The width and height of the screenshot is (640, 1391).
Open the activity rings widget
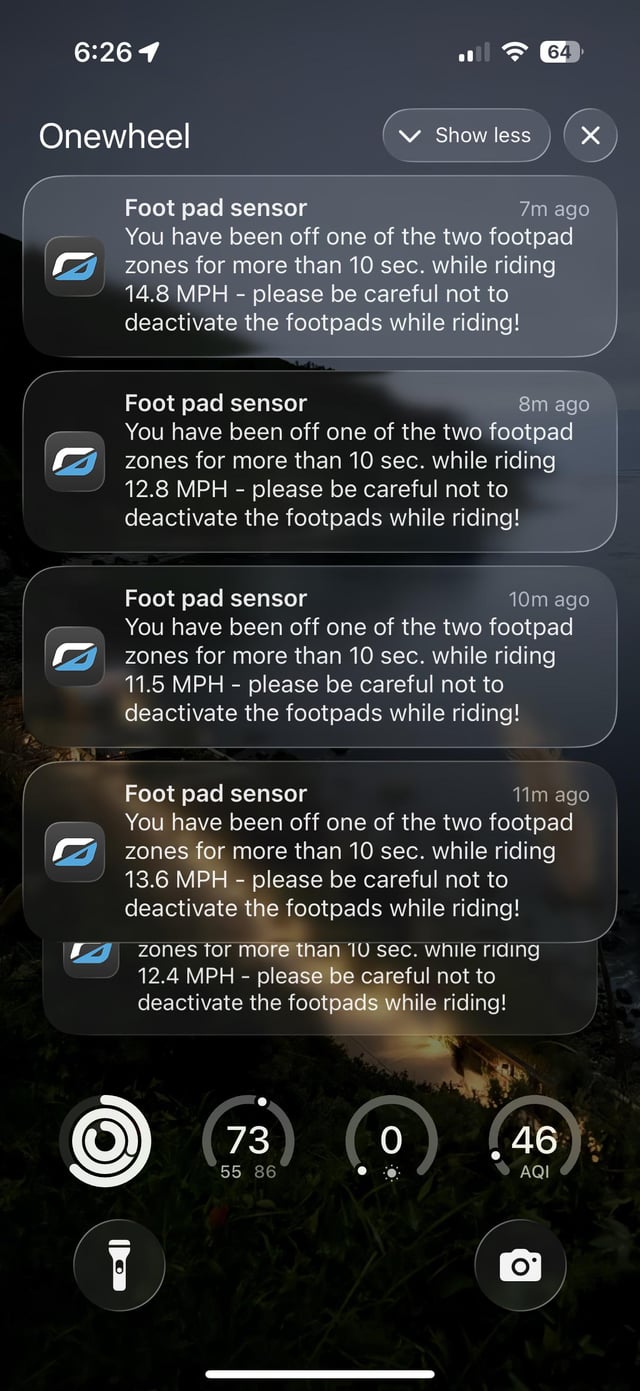pyautogui.click(x=105, y=1141)
